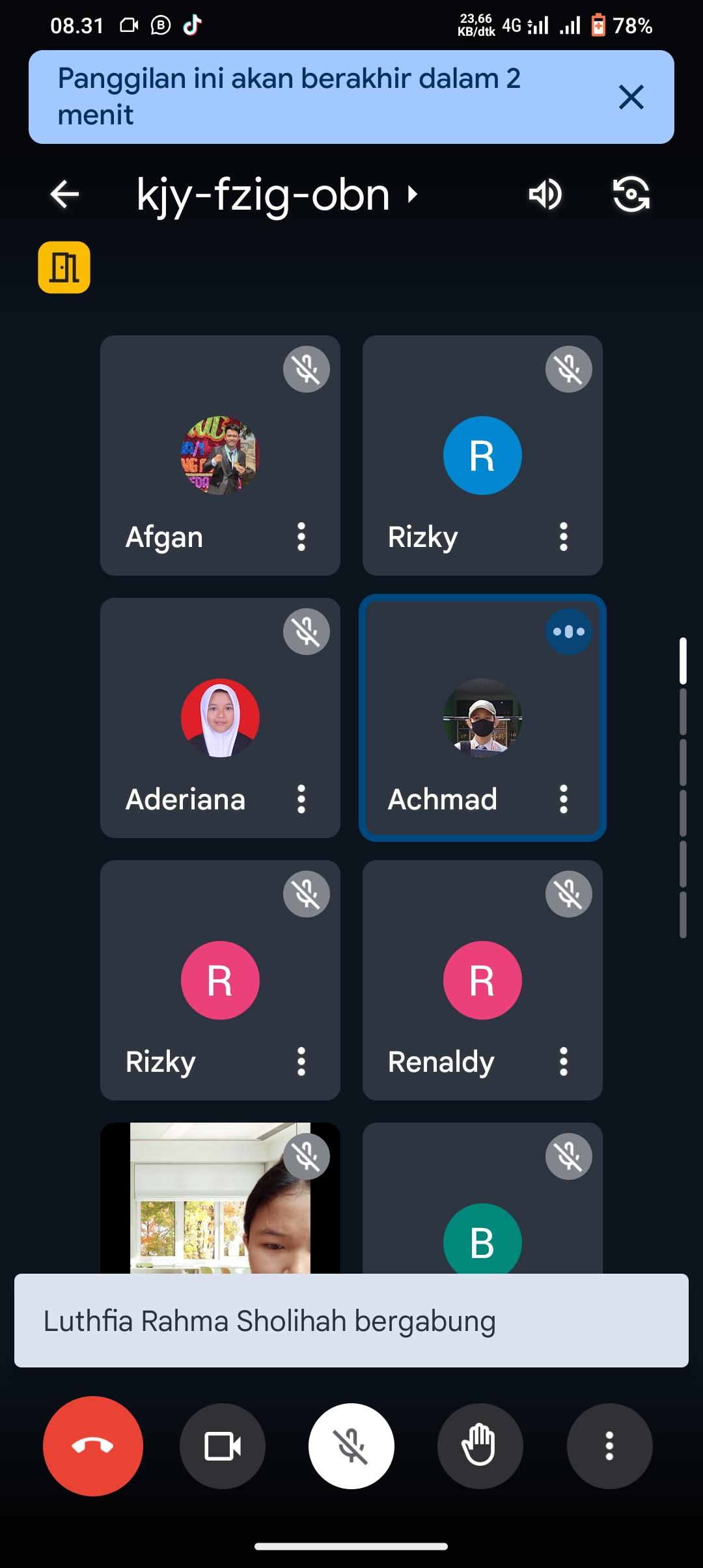The height and width of the screenshot is (1568, 703).
Task: Select Achmad's participant tile
Action: [482, 718]
